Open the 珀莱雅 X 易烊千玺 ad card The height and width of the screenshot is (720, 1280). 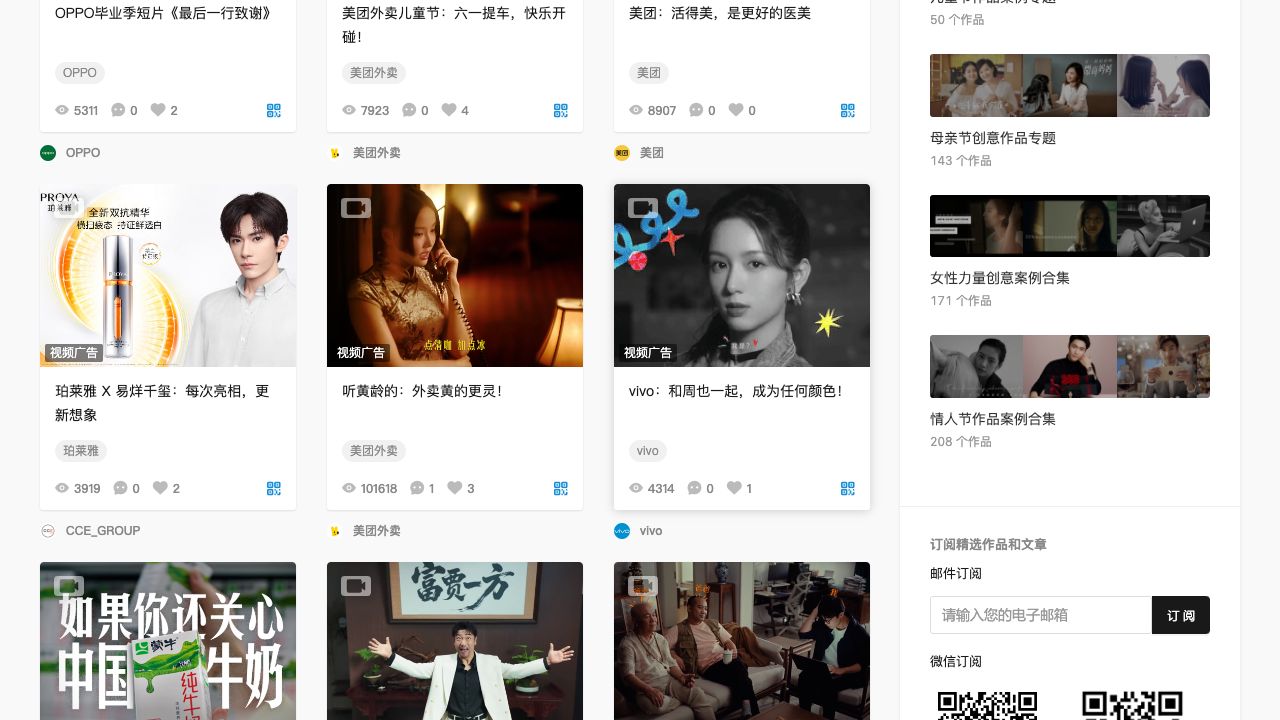click(167, 275)
